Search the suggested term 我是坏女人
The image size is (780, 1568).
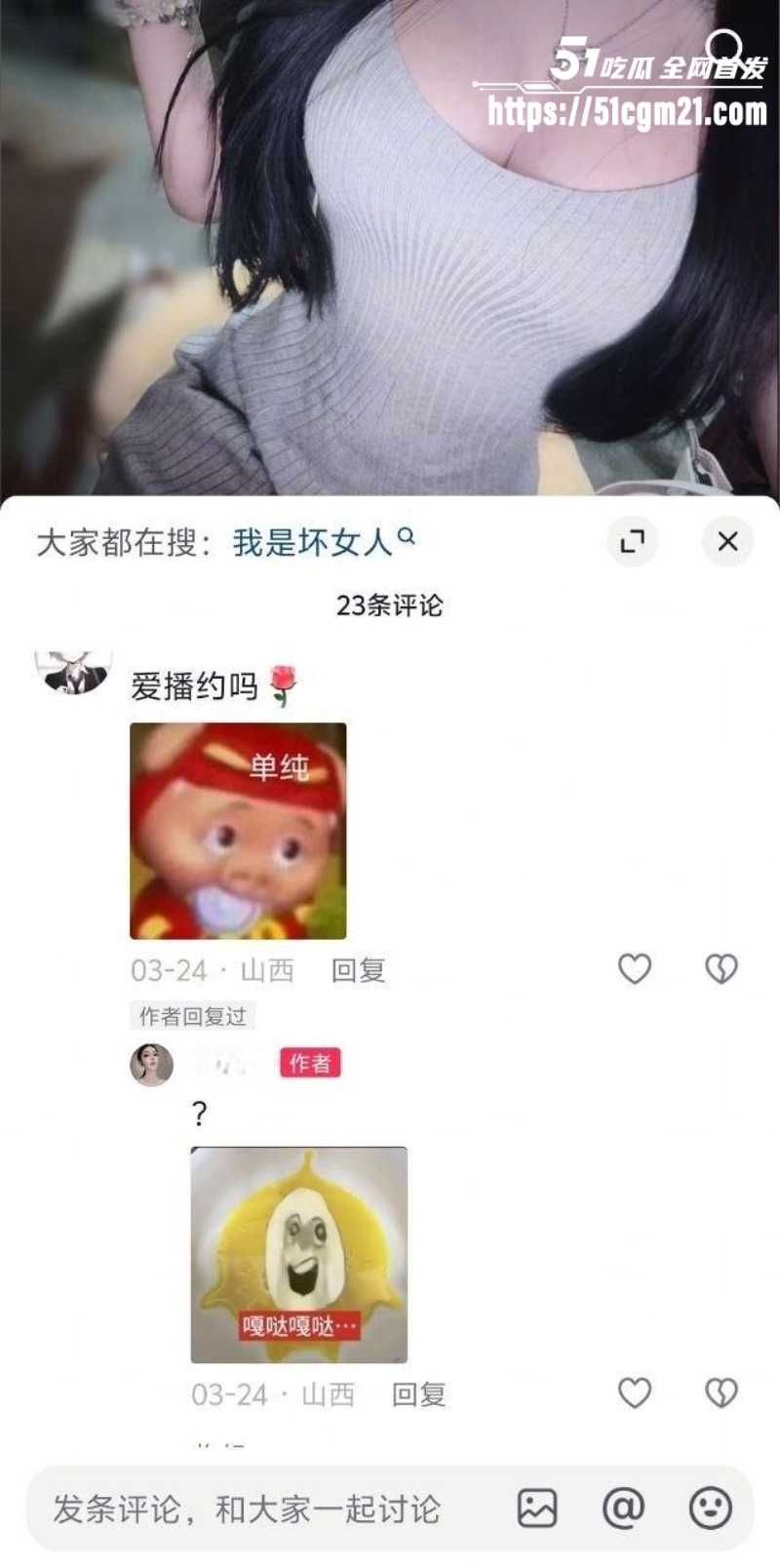coord(314,542)
